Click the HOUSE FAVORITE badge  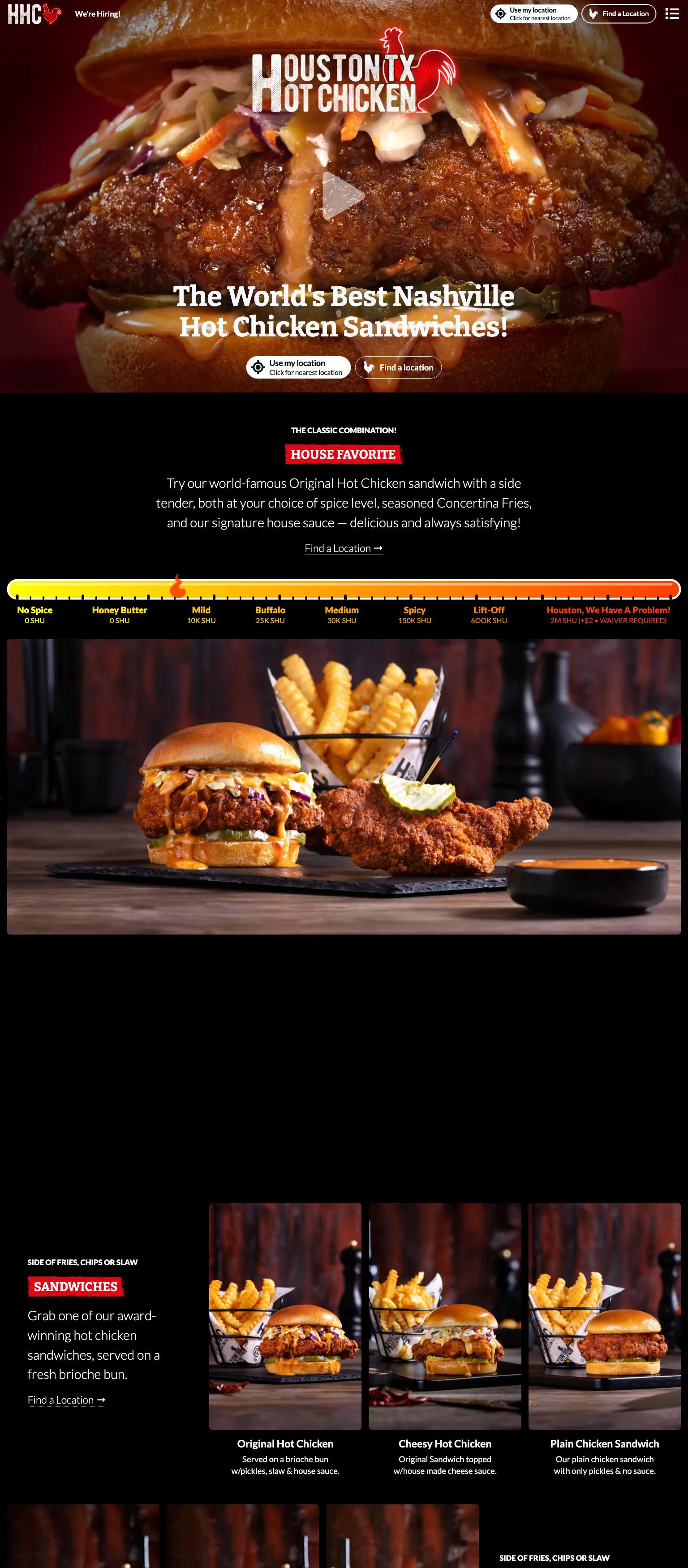coord(344,453)
